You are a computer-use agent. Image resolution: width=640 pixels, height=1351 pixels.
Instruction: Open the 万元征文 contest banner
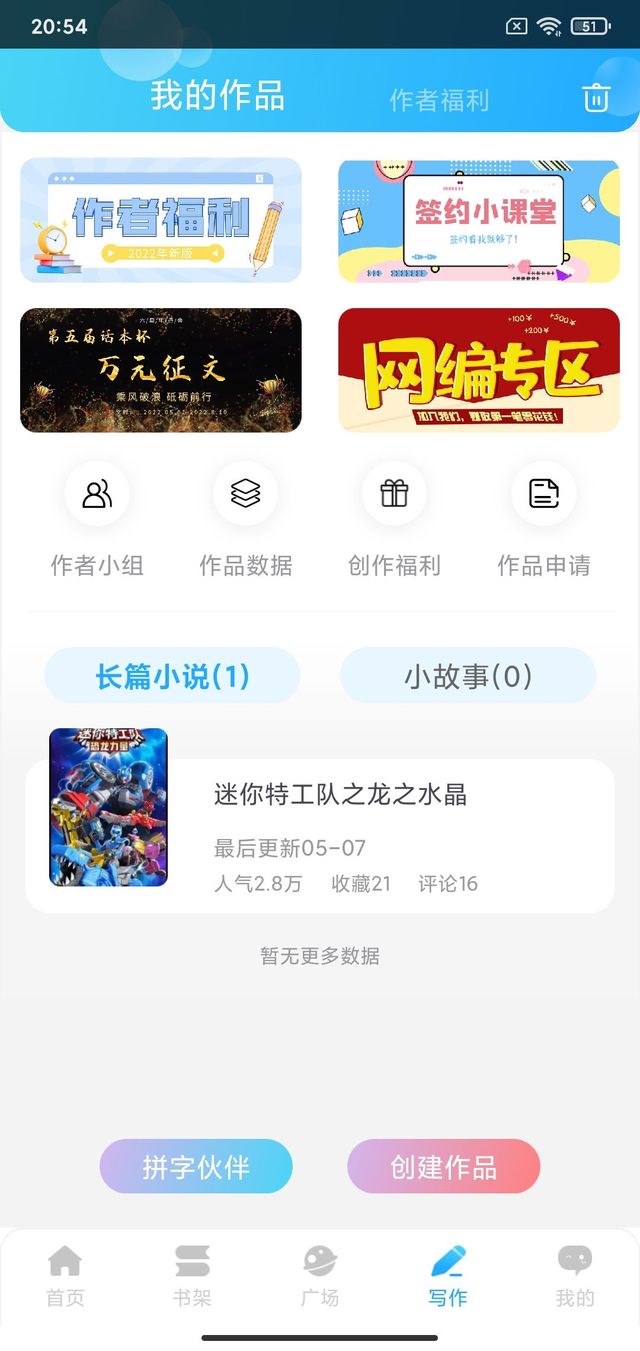pyautogui.click(x=161, y=370)
